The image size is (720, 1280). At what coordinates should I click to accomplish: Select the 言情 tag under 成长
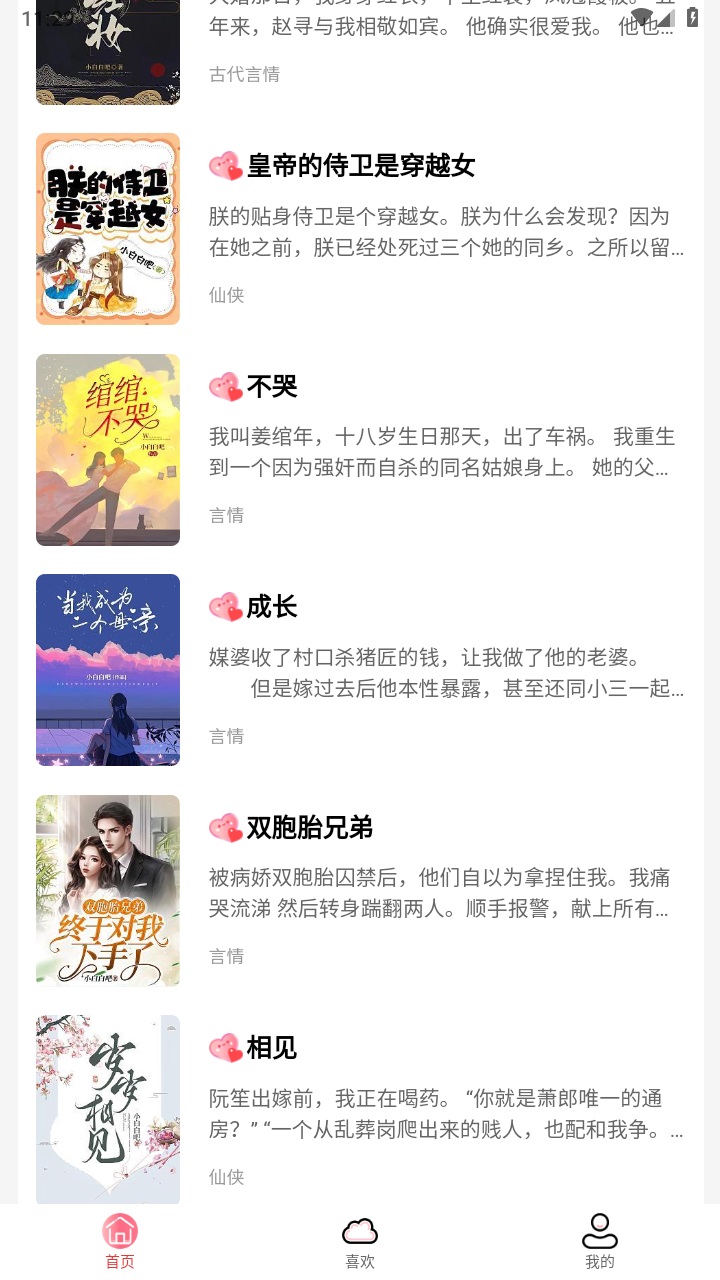click(227, 736)
